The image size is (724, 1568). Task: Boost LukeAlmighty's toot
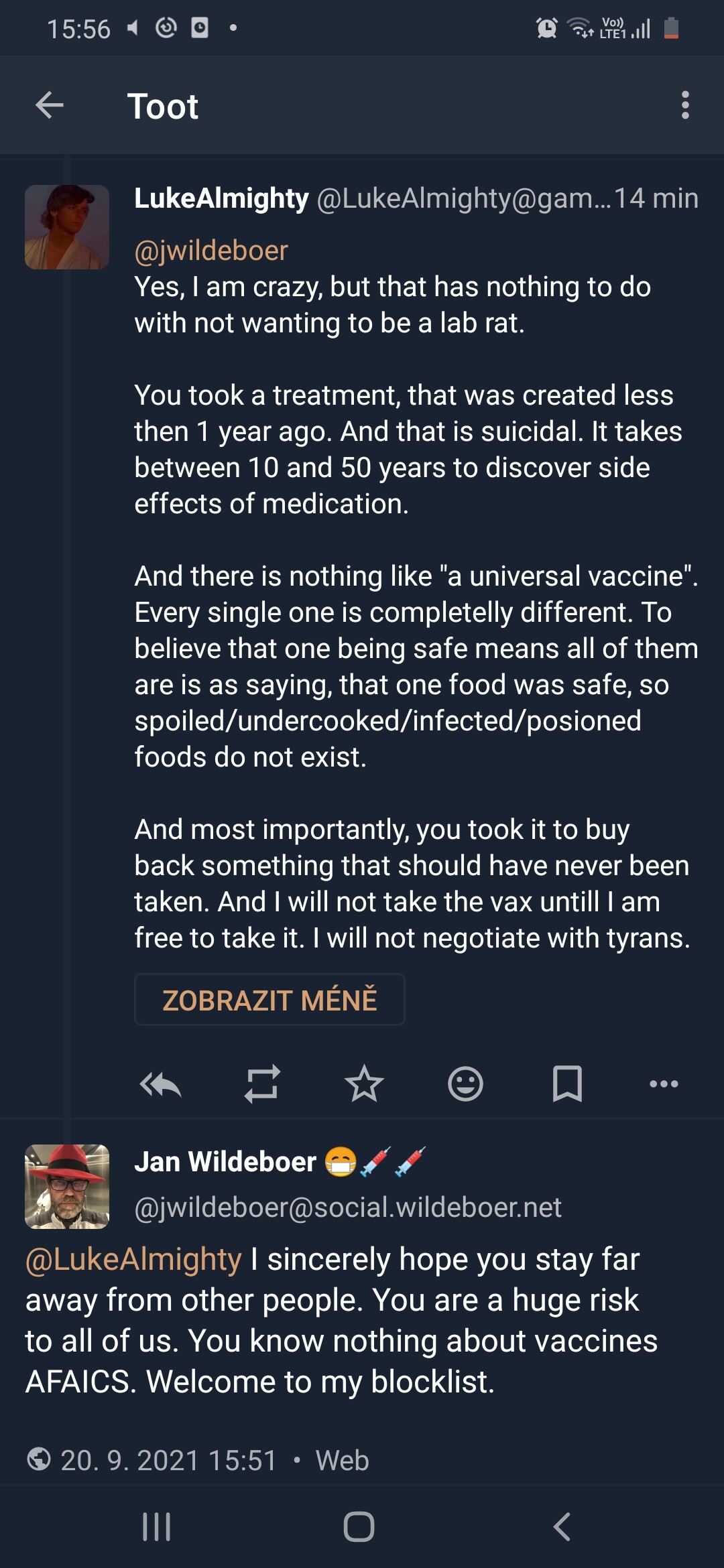coord(262,1084)
